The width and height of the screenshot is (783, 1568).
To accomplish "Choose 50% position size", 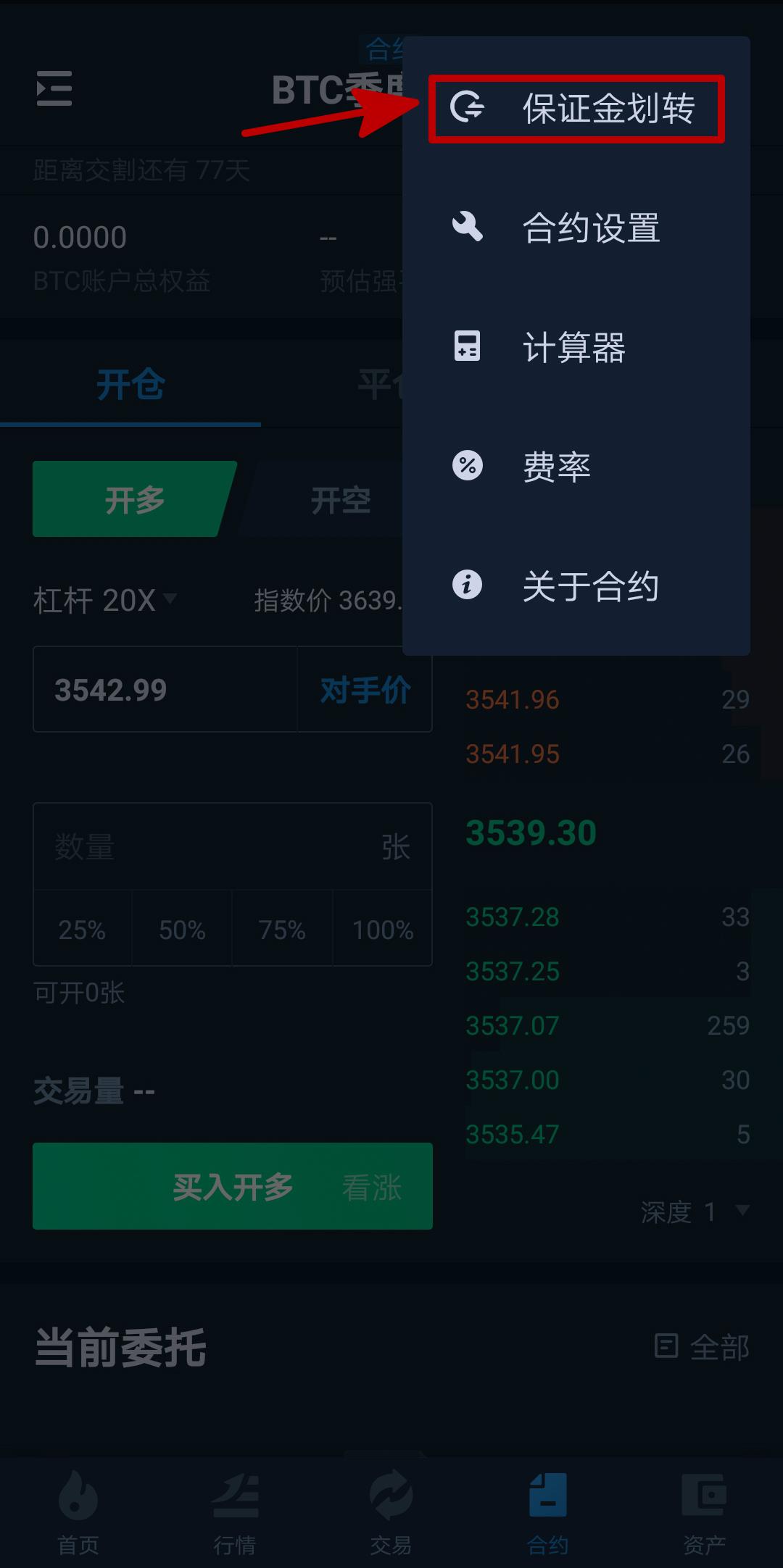I will pyautogui.click(x=182, y=930).
